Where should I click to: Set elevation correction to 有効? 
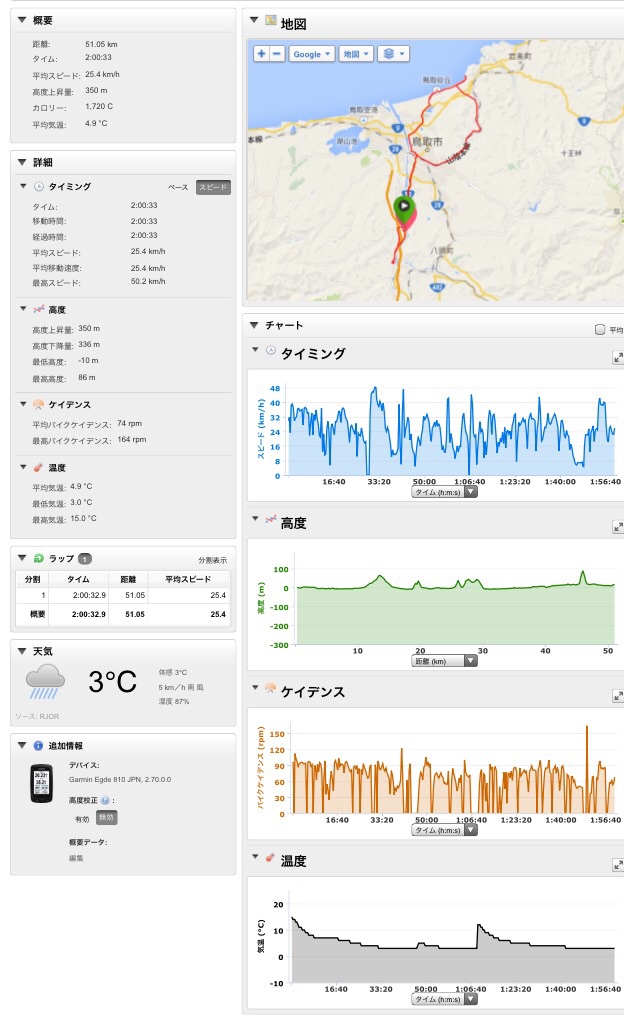pyautogui.click(x=82, y=817)
